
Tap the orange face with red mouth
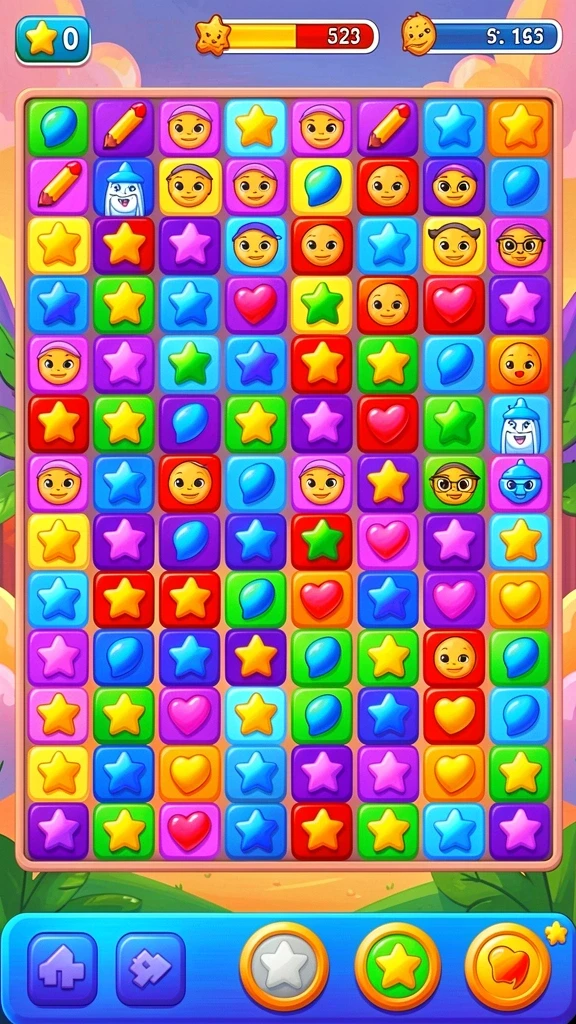point(520,364)
